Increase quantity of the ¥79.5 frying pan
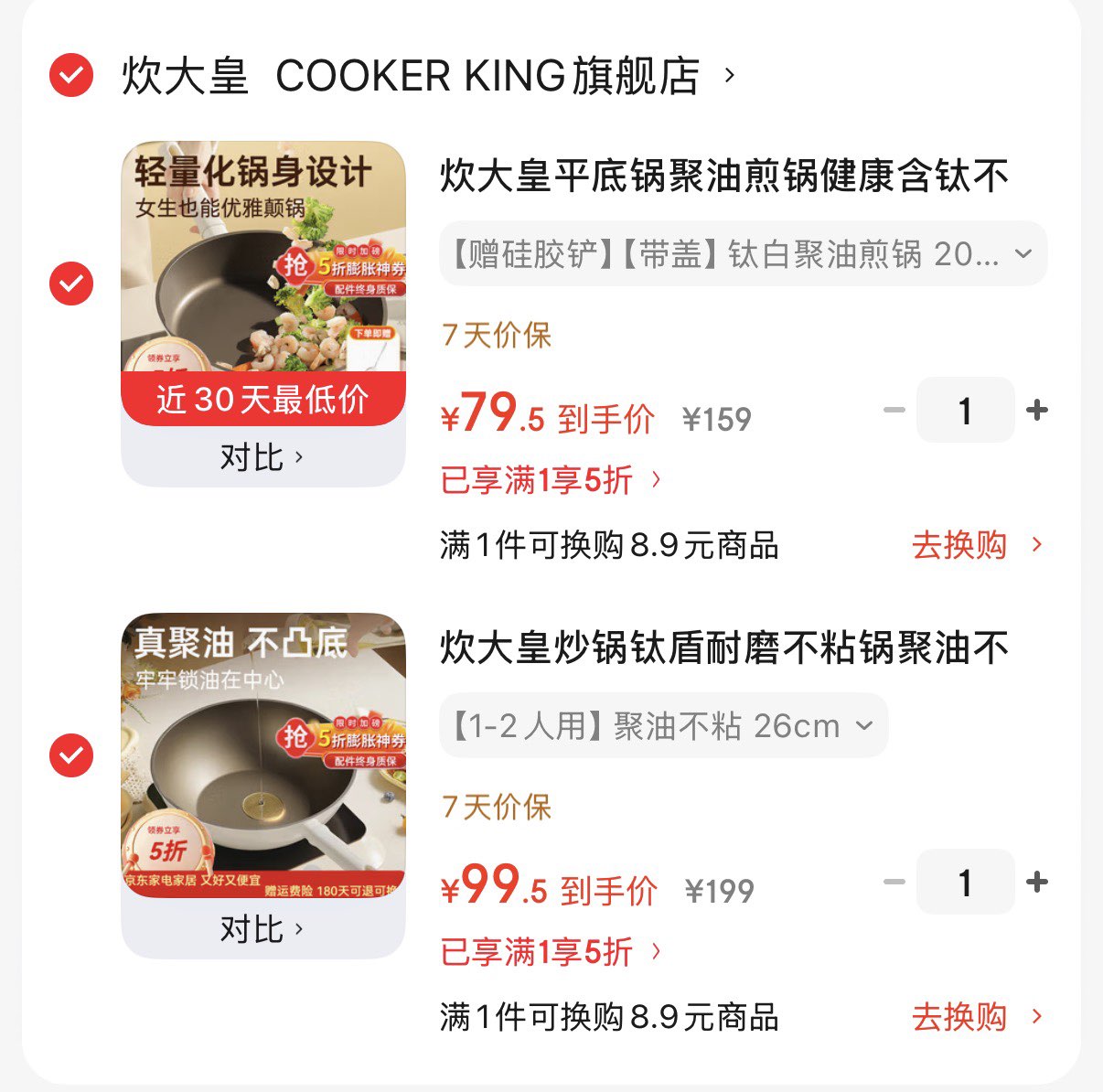 tap(1037, 410)
